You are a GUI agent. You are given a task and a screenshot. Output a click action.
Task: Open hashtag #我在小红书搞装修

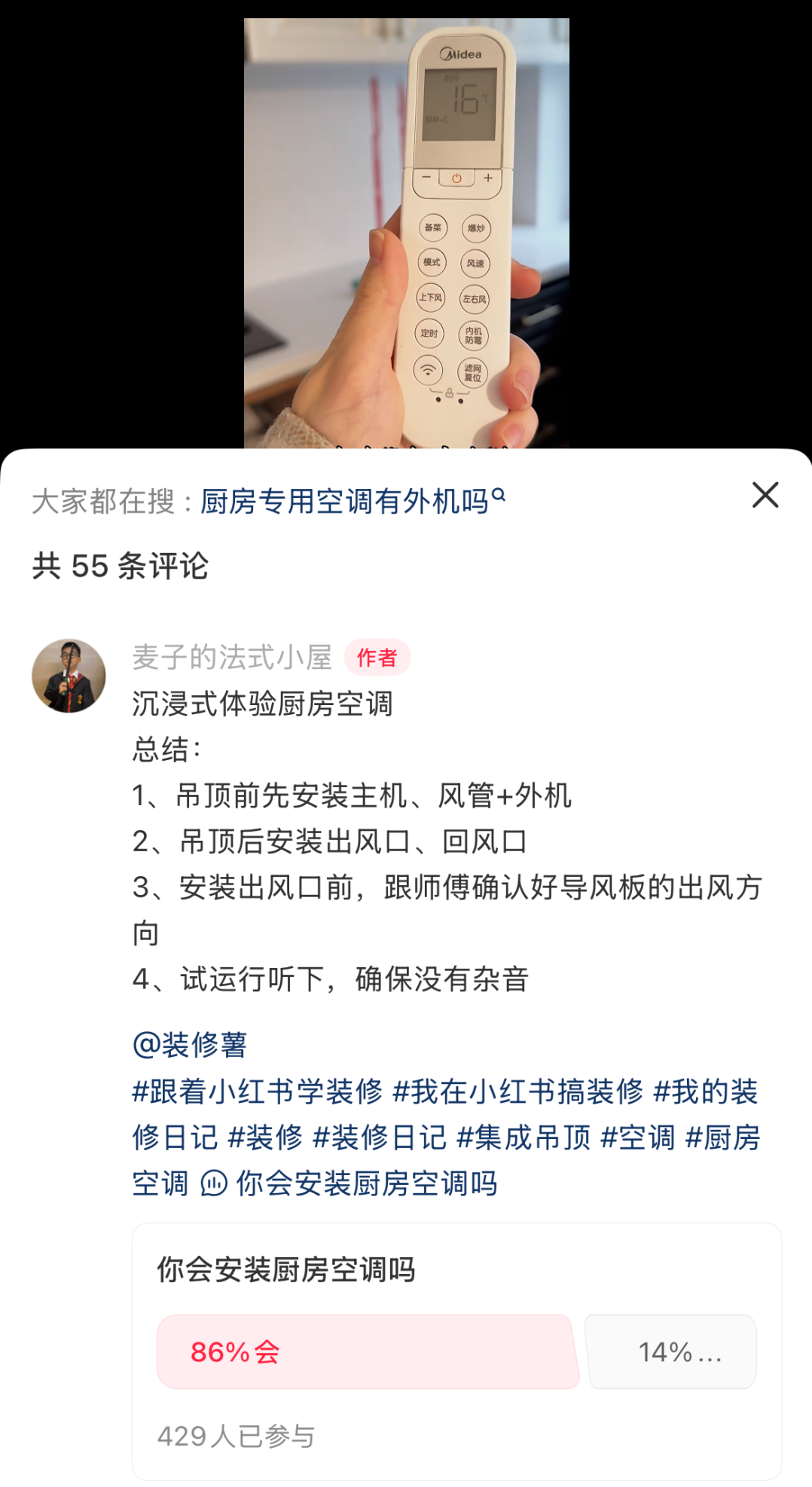(x=517, y=1092)
